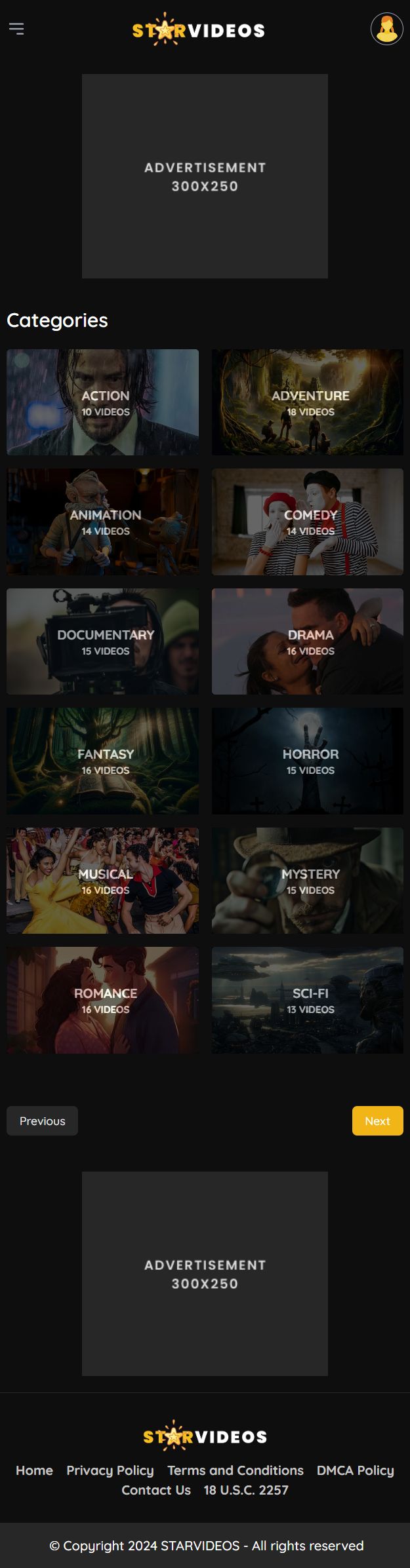The image size is (410, 1568).
Task: Browse the Adventure category
Action: pyautogui.click(x=307, y=402)
